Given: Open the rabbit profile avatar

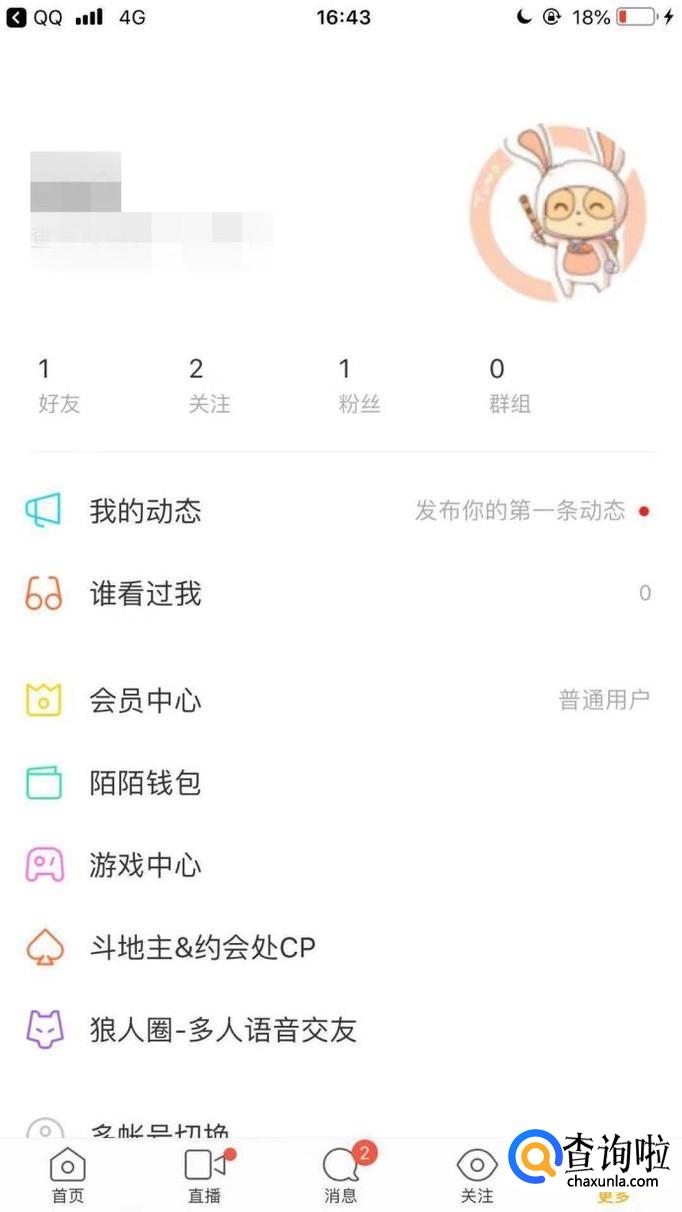Looking at the screenshot, I should (557, 213).
